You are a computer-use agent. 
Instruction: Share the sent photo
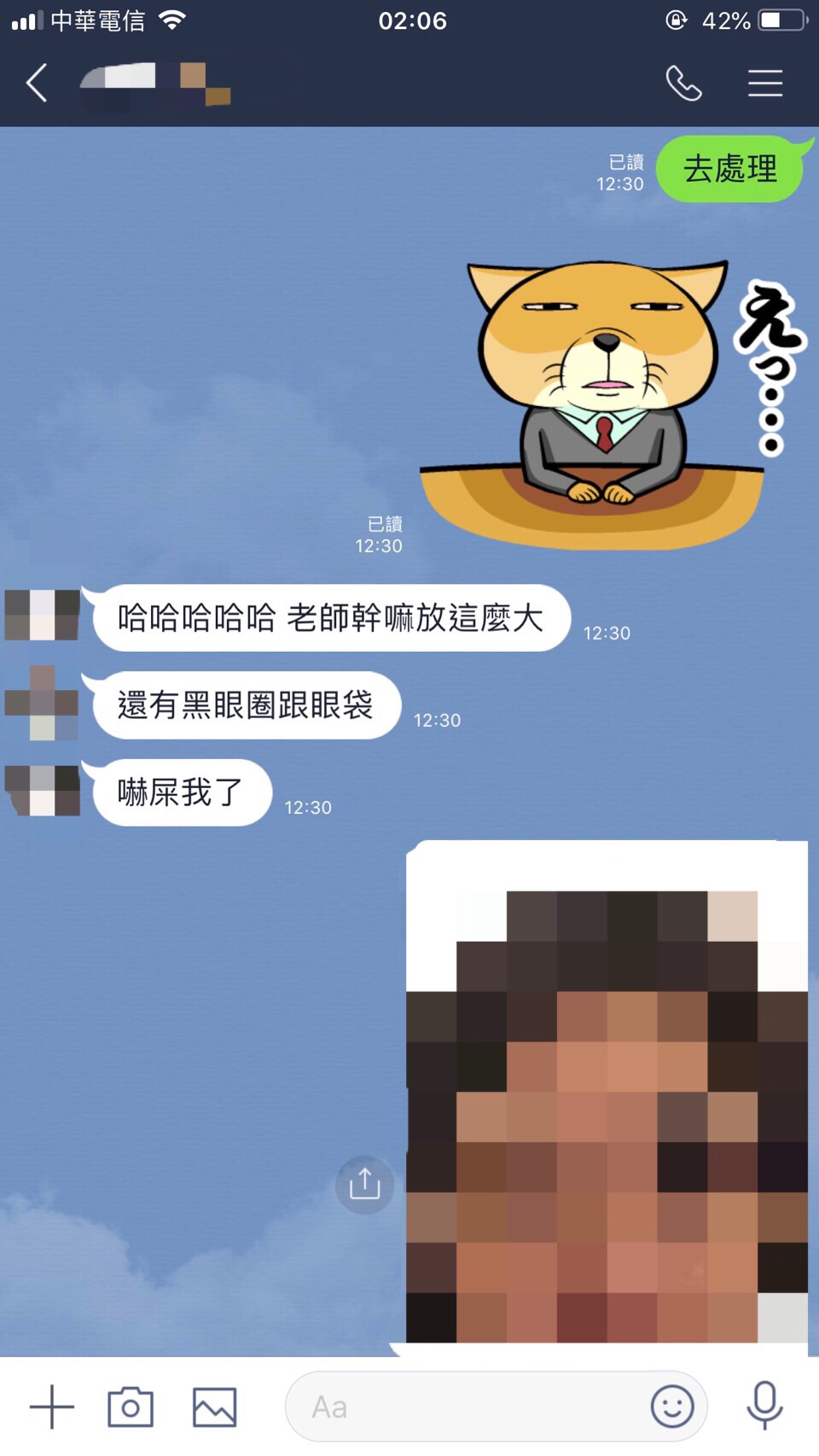tap(364, 1184)
